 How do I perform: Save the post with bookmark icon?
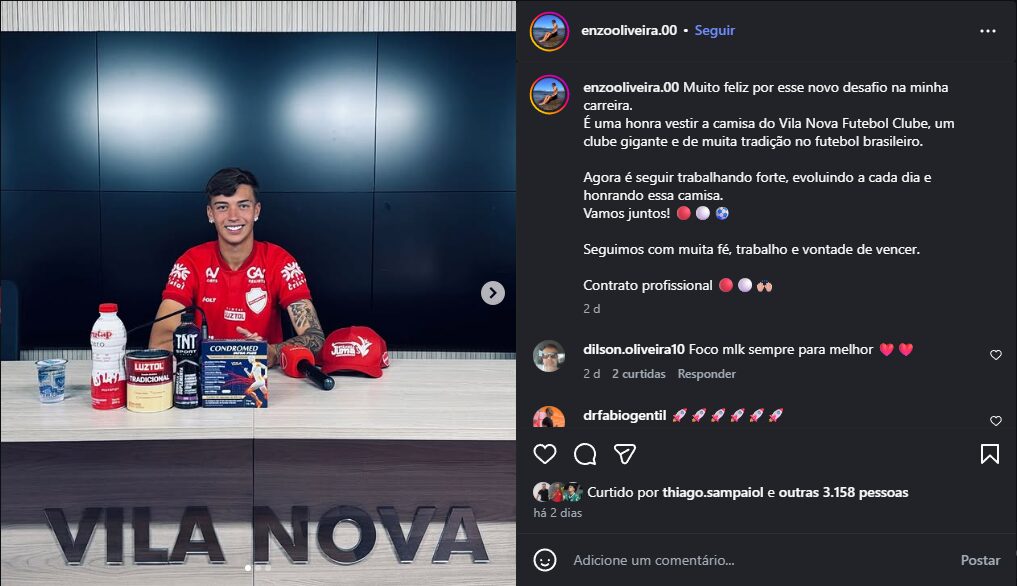[x=989, y=454]
